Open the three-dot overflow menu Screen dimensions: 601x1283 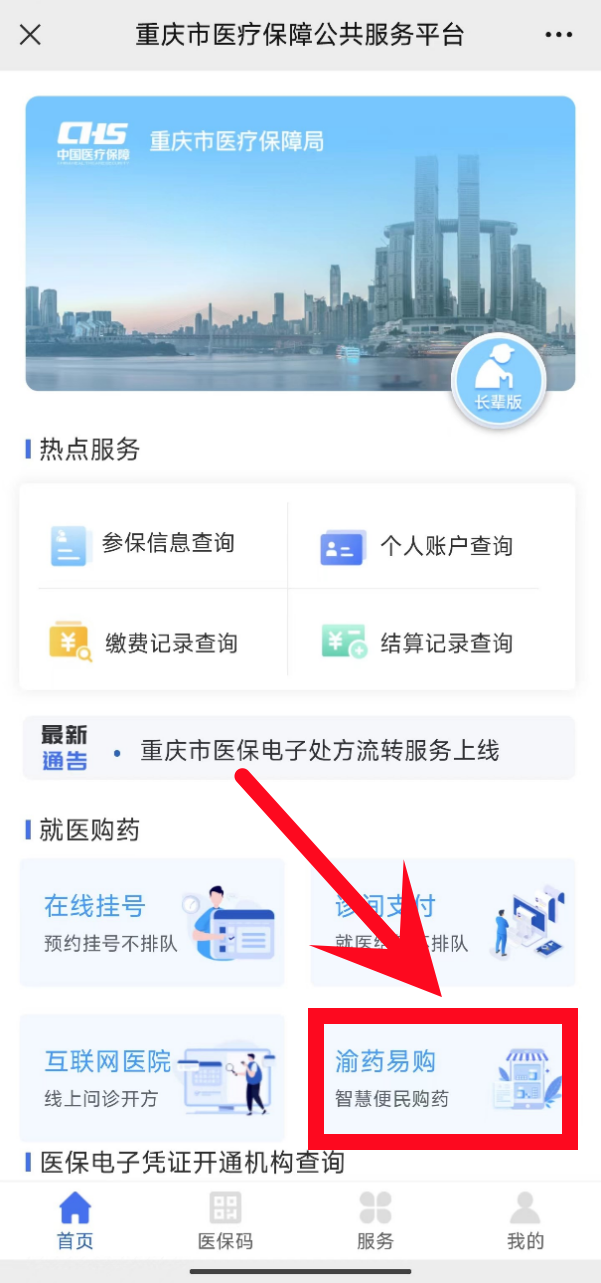point(558,35)
